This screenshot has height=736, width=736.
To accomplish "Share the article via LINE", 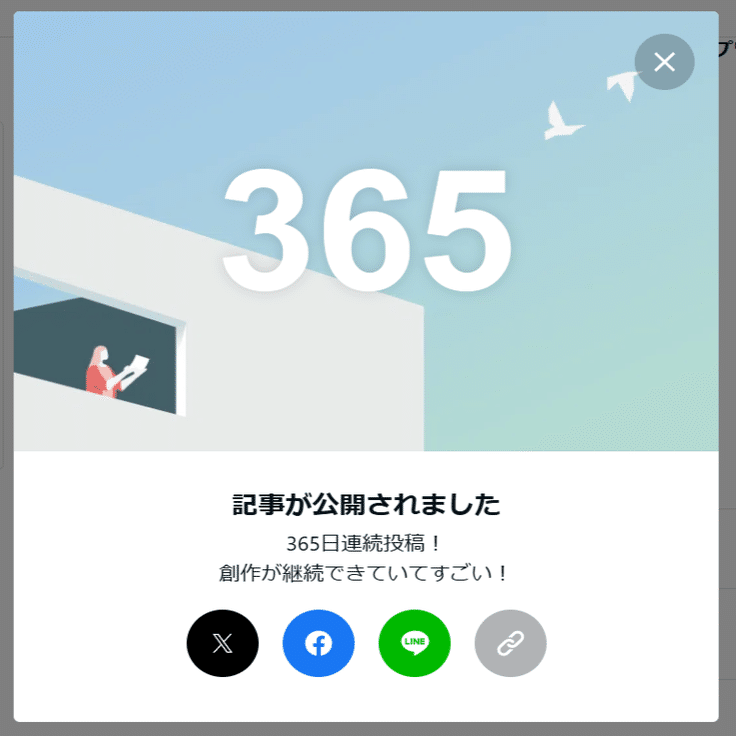I will click(414, 643).
